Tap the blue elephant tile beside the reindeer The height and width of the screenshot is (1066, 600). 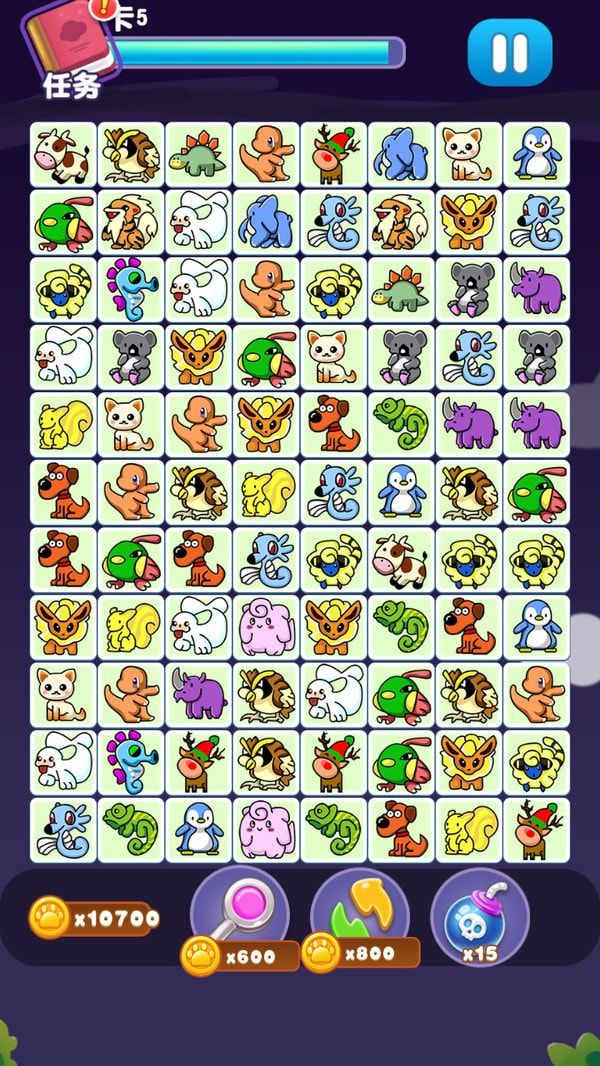tap(401, 156)
